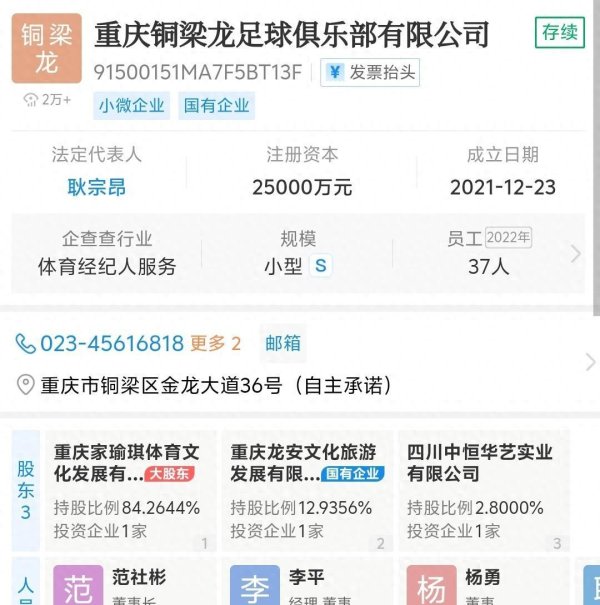Expand company info with the right chevron
Image resolution: width=600 pixels, height=605 pixels.
tap(576, 254)
